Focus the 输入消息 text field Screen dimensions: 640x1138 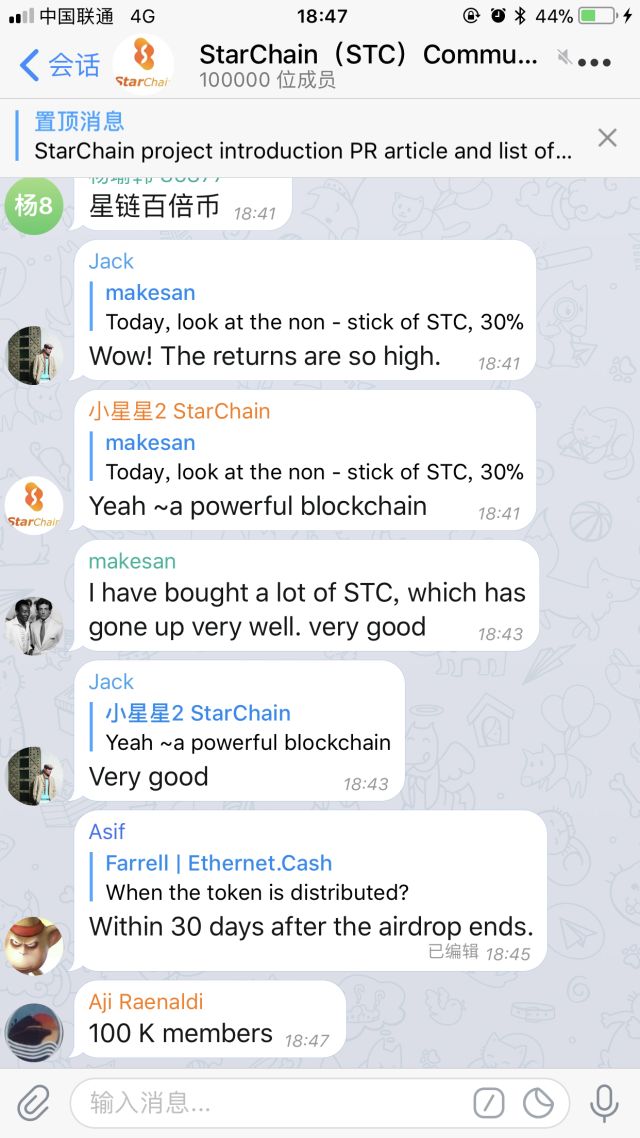coord(270,1103)
